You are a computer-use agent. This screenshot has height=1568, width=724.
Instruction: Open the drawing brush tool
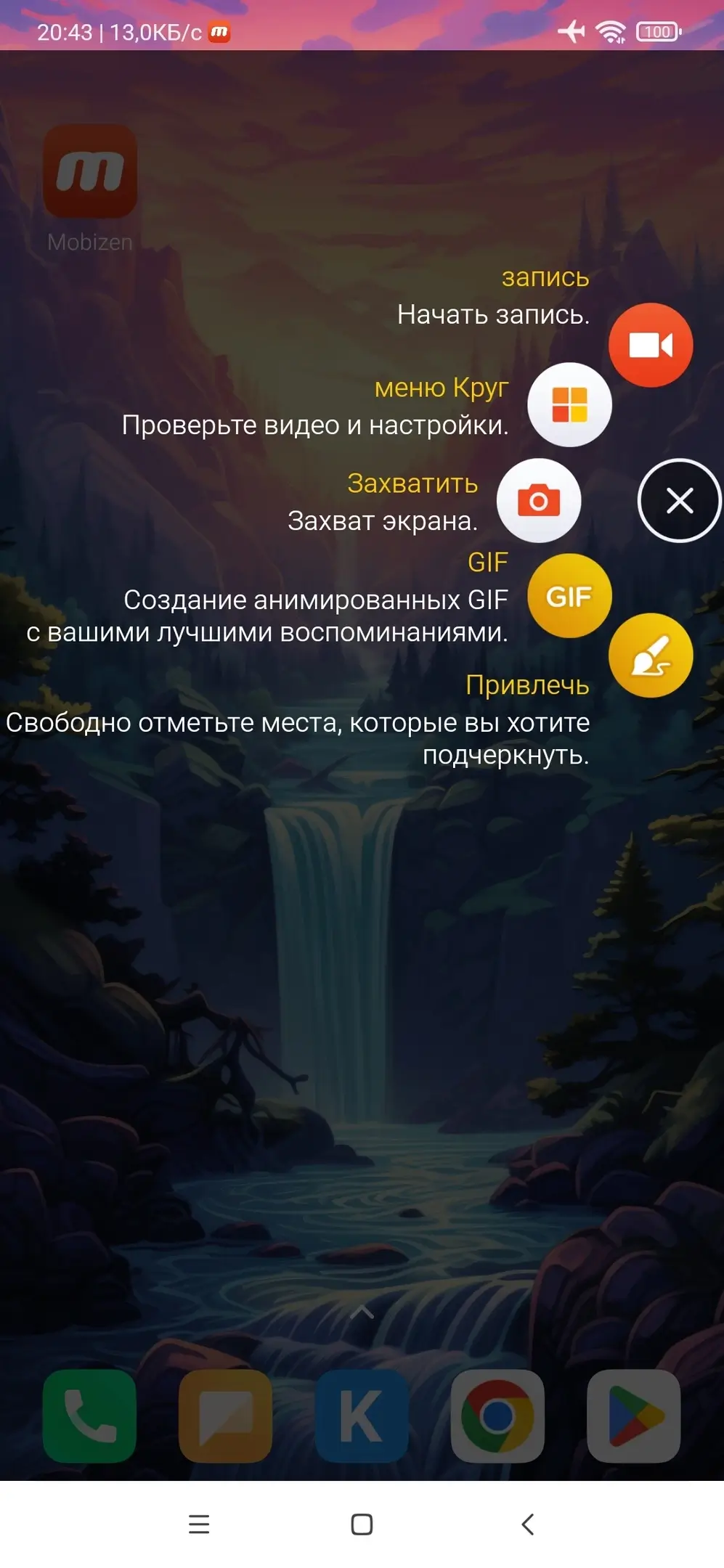[650, 656]
